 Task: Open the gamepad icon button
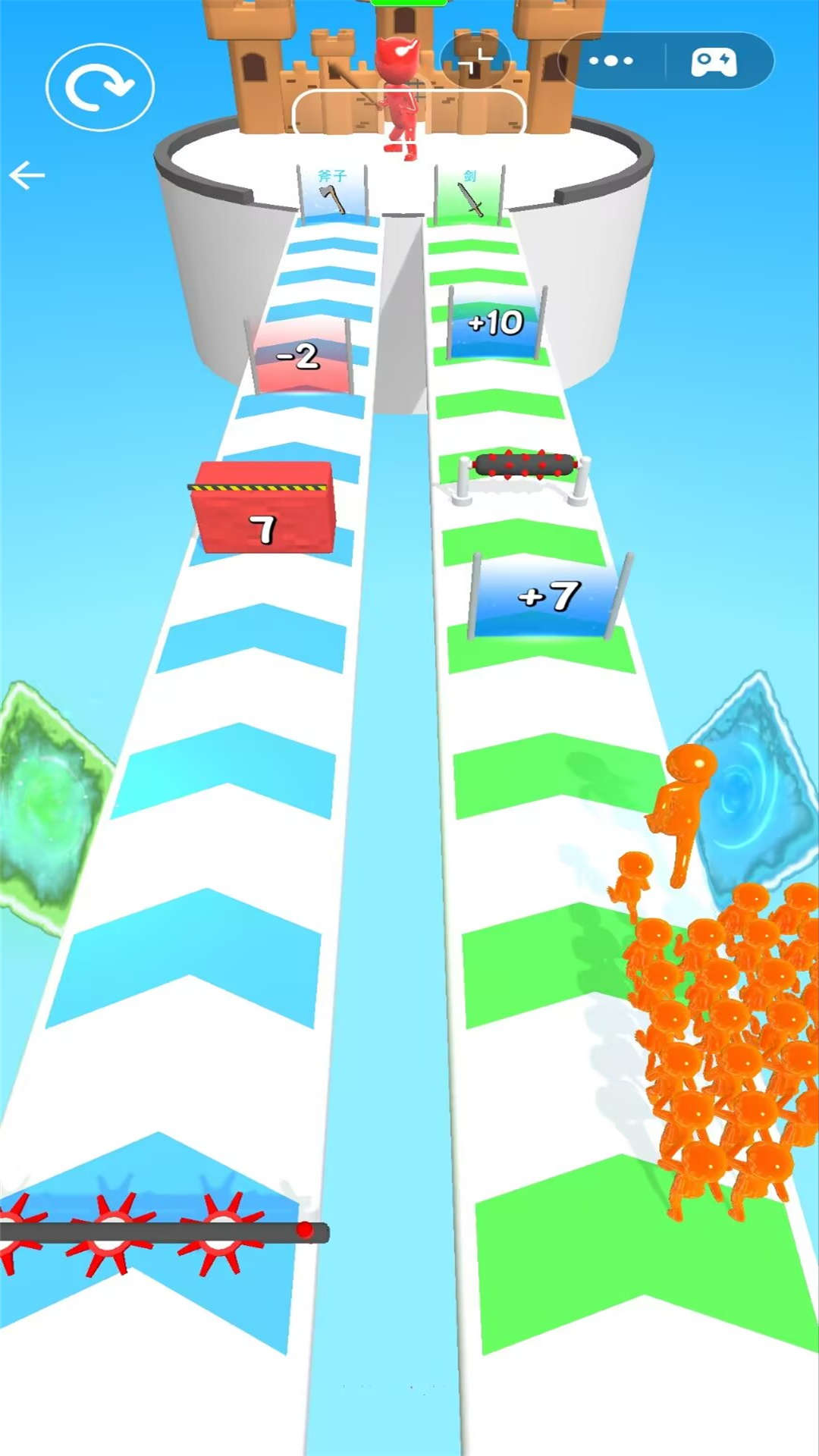point(714,61)
